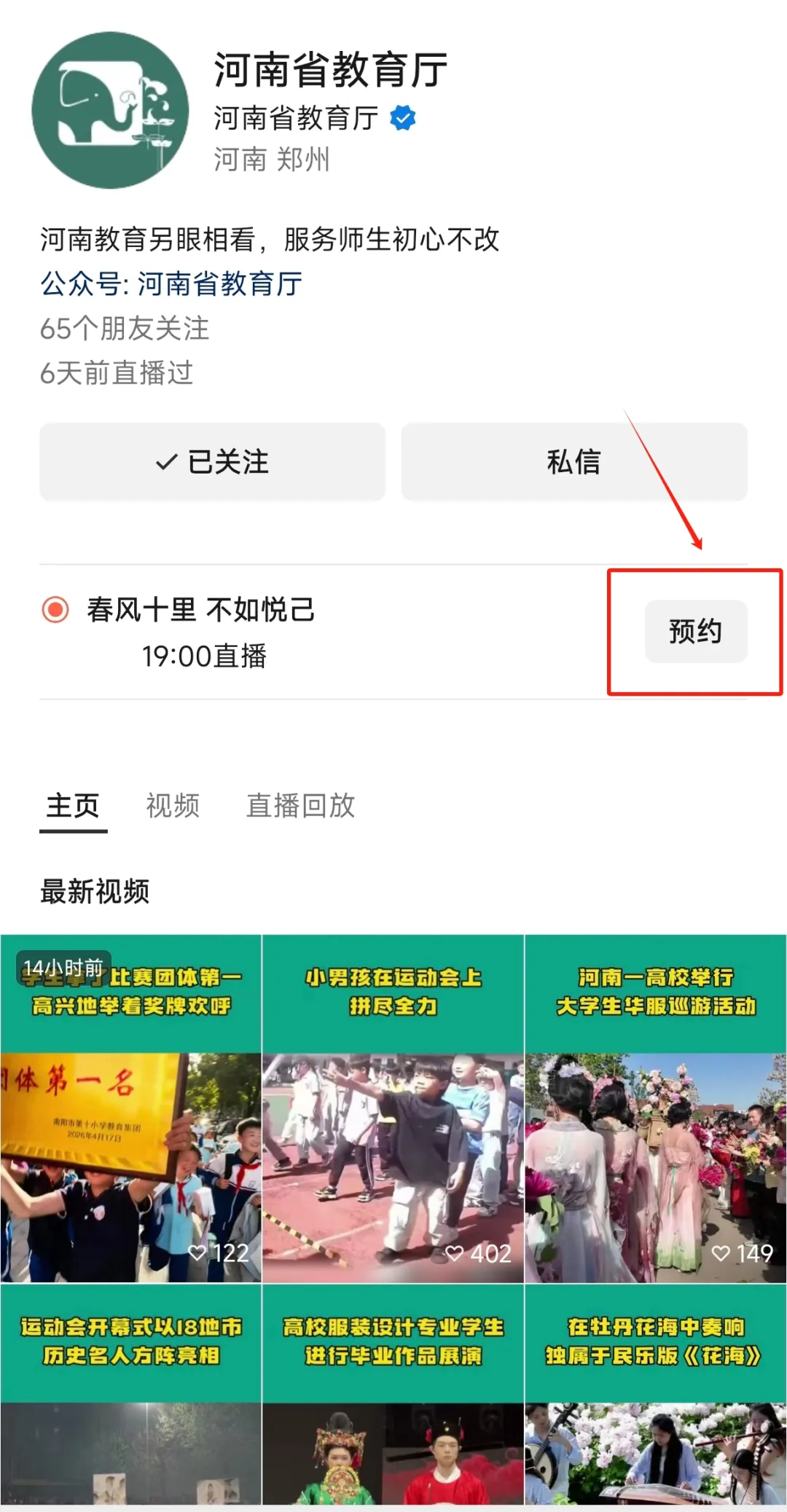Open the 比赛团体第一 award video
Image resolution: width=787 pixels, height=1512 pixels.
click(x=131, y=1108)
